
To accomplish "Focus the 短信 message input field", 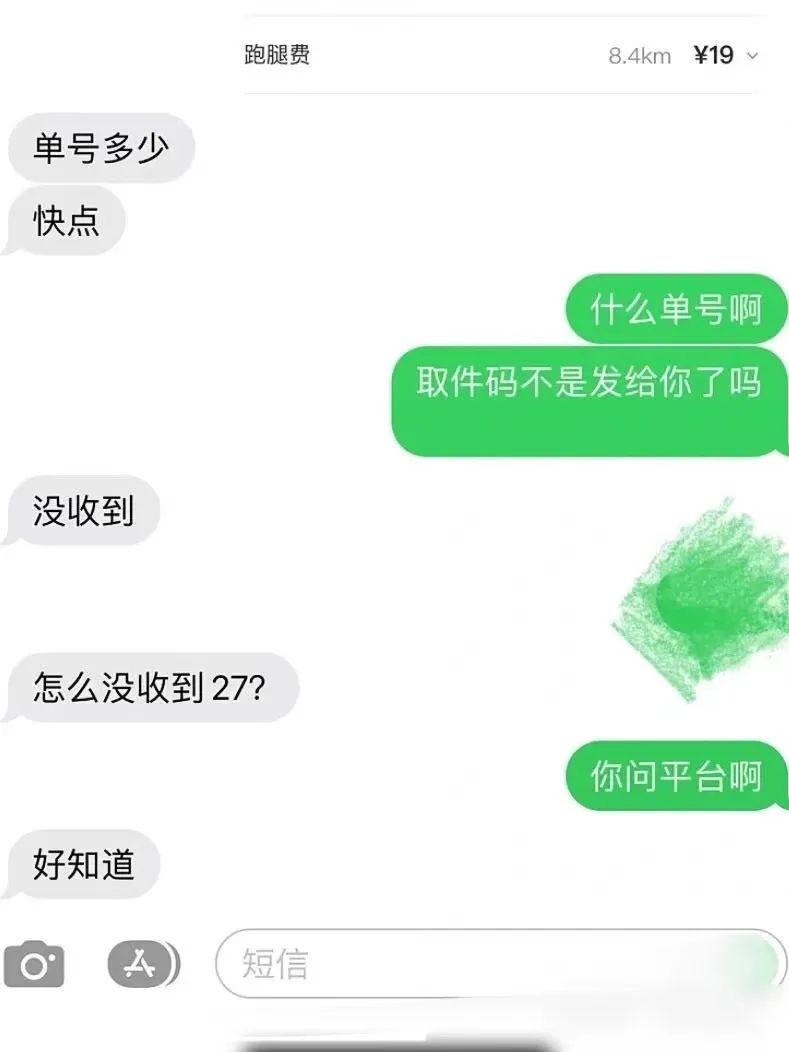I will (x=480, y=964).
